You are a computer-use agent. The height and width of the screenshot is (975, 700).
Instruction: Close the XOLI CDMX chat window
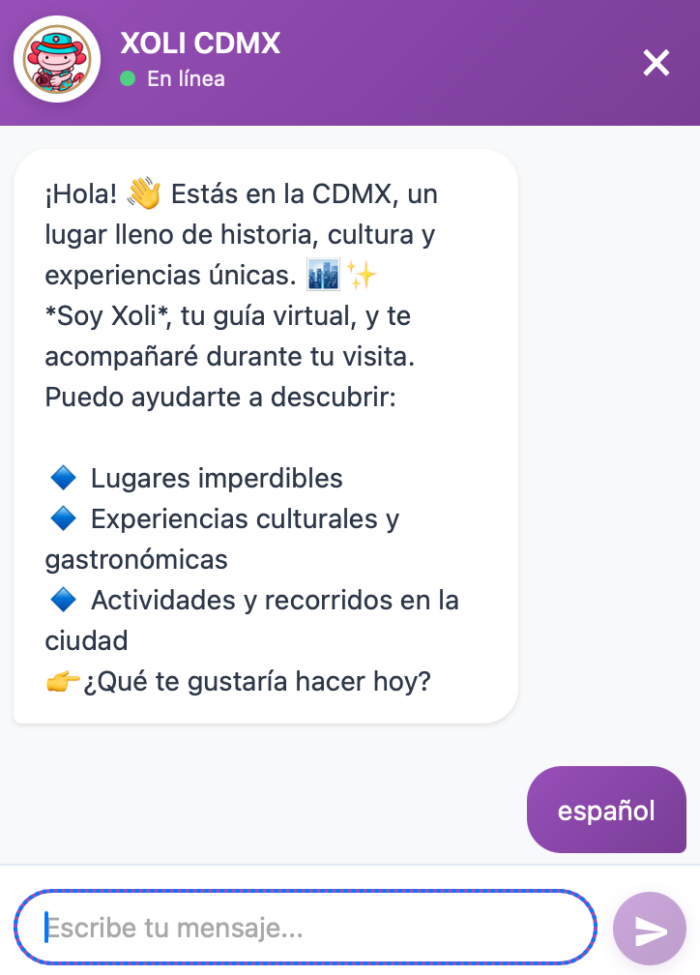(656, 63)
